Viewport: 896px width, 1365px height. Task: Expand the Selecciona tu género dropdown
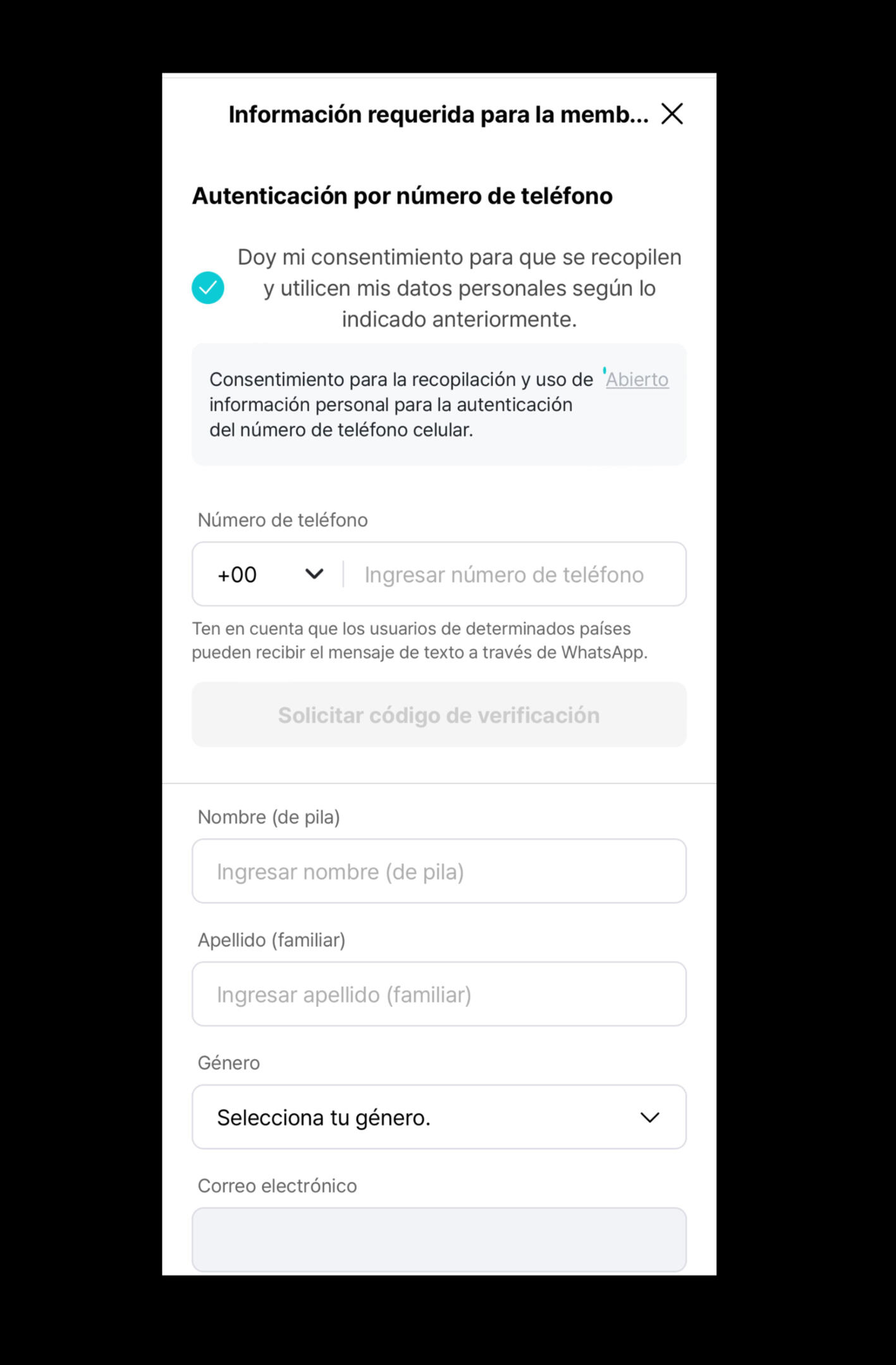coord(439,1118)
